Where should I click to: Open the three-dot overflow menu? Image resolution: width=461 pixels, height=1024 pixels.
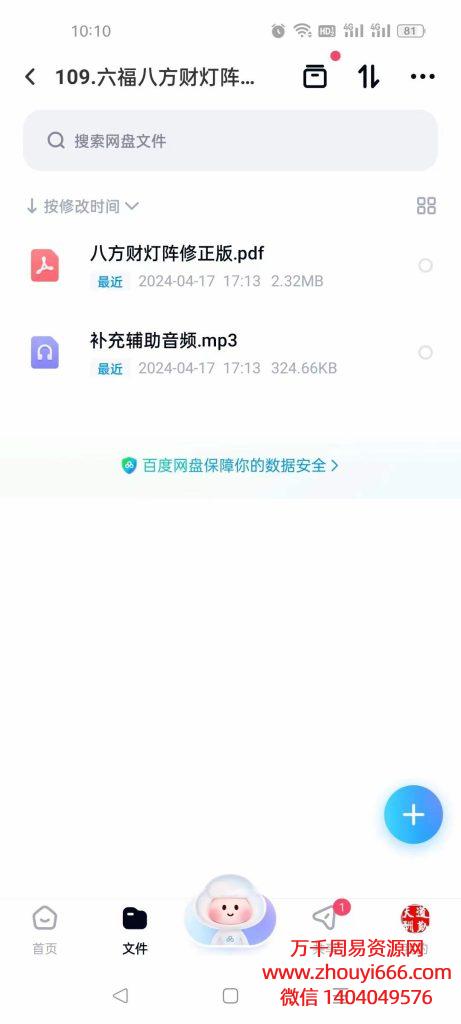(x=422, y=77)
